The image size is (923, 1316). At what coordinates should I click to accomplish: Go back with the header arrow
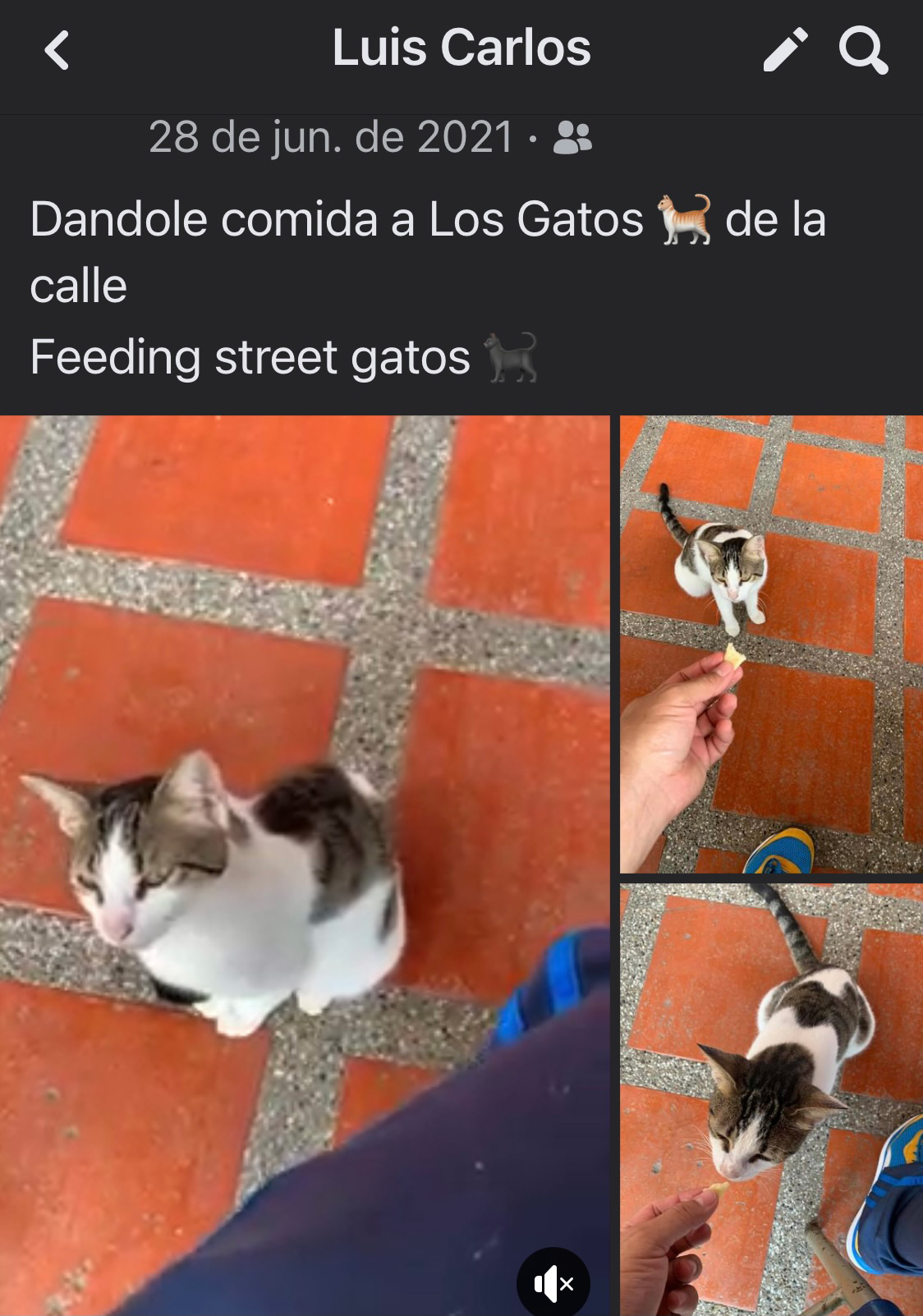[56, 50]
